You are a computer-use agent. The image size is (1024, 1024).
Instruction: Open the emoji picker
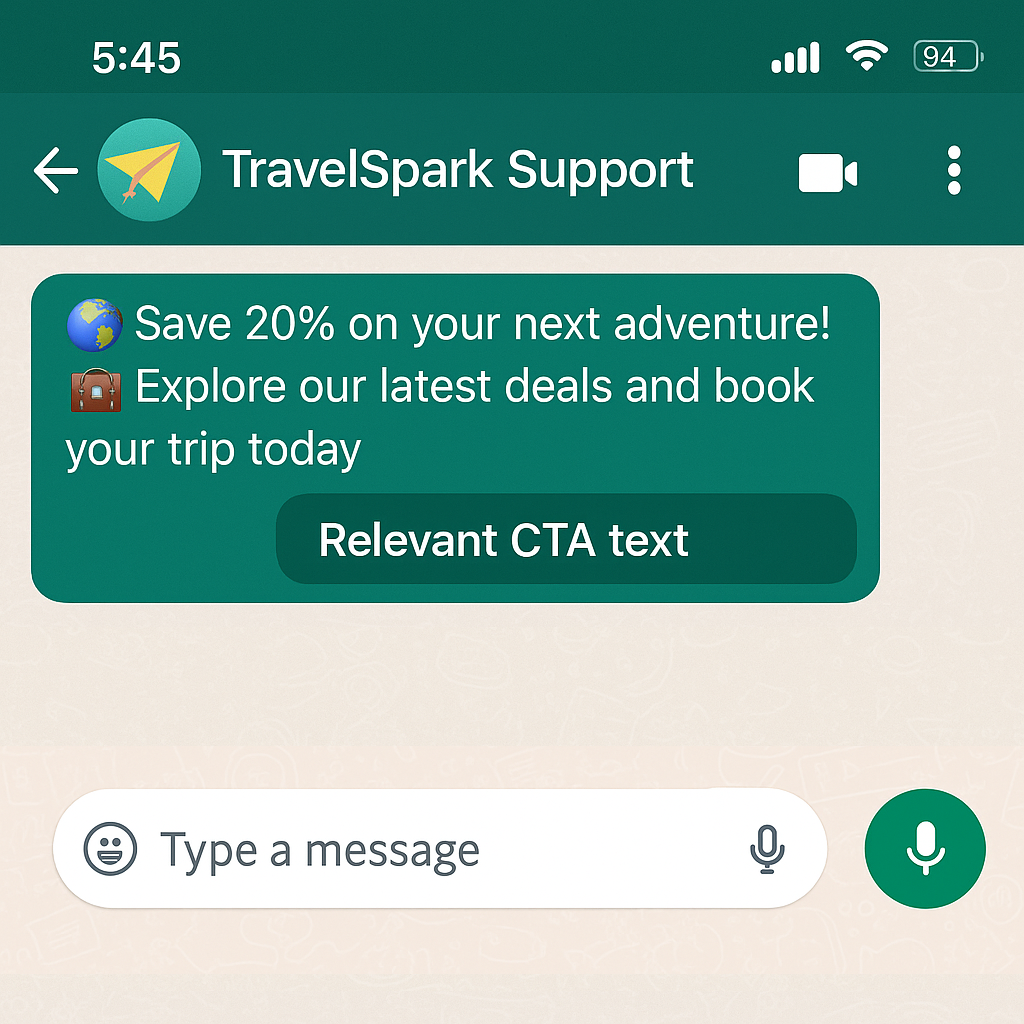pyautogui.click(x=110, y=849)
